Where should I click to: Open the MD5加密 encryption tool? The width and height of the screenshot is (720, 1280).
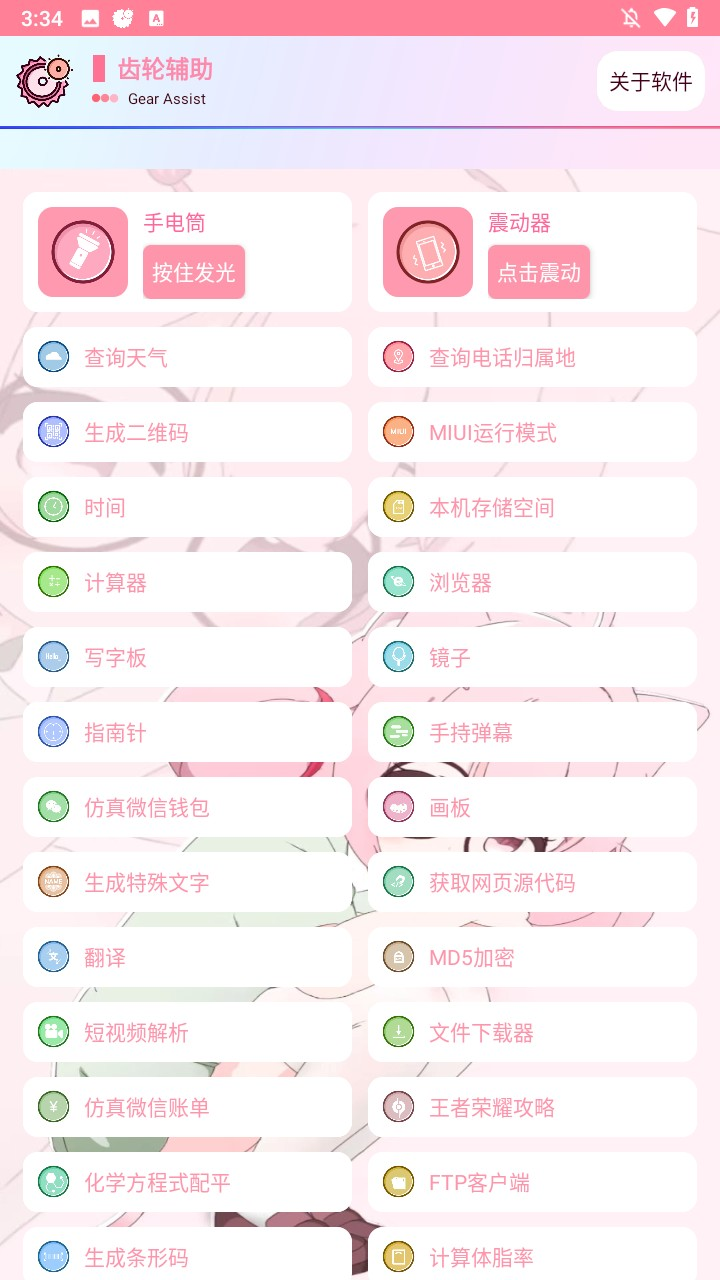pos(531,957)
